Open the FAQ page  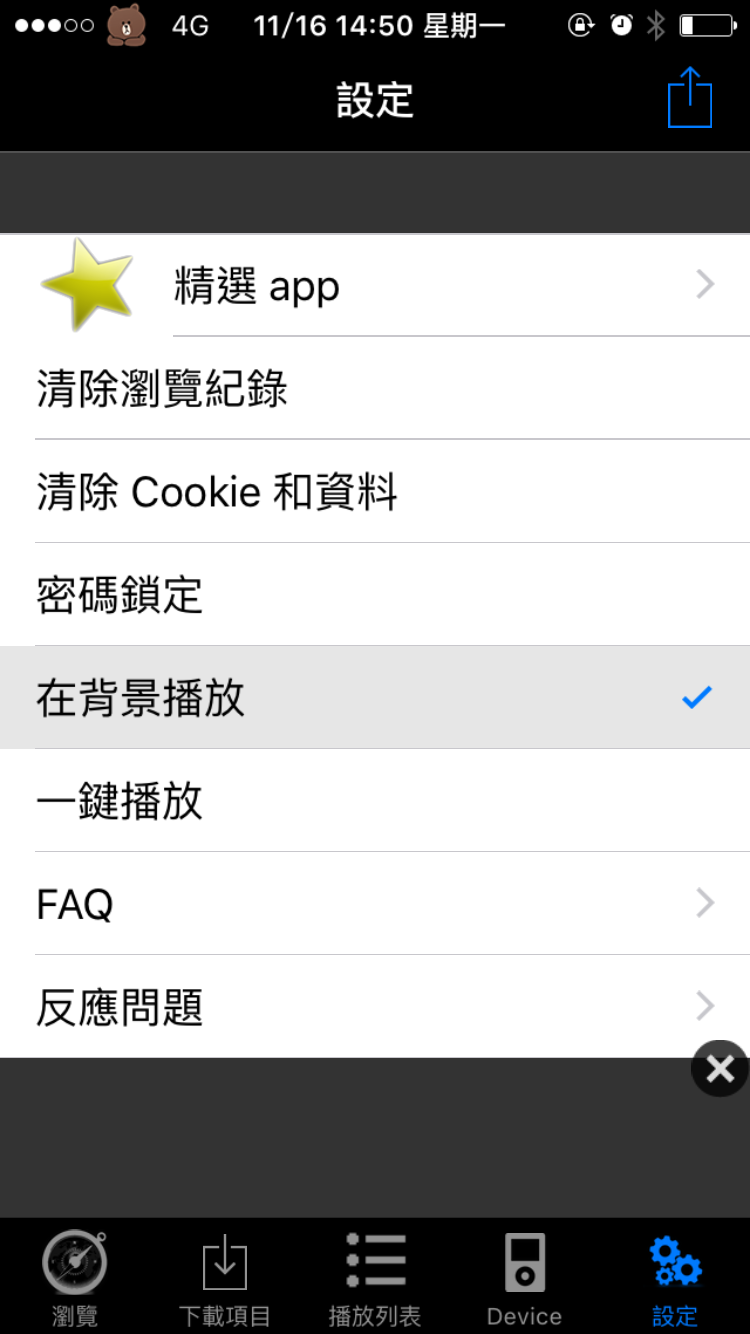click(375, 904)
